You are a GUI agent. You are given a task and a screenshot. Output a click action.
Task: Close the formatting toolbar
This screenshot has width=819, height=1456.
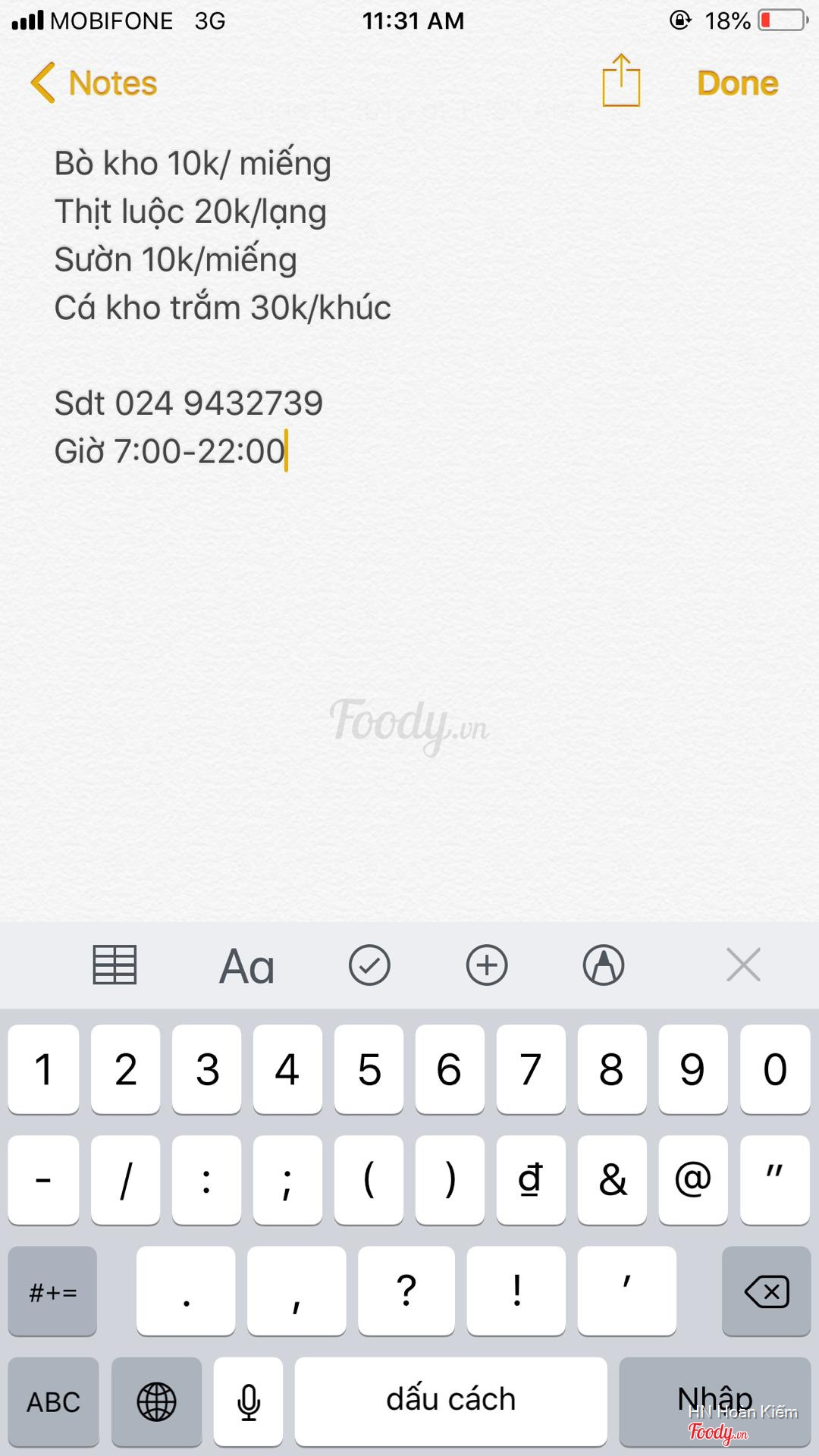point(743,965)
